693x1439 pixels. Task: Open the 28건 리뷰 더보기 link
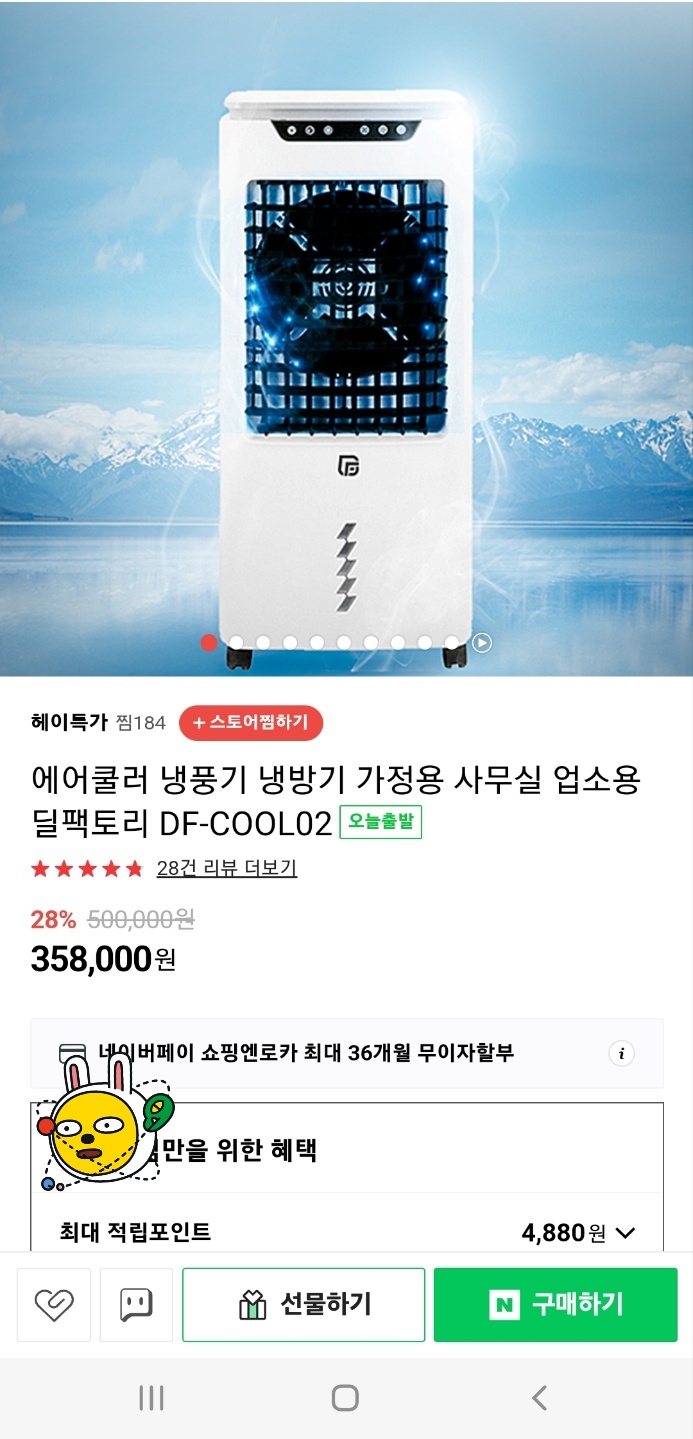[x=226, y=868]
